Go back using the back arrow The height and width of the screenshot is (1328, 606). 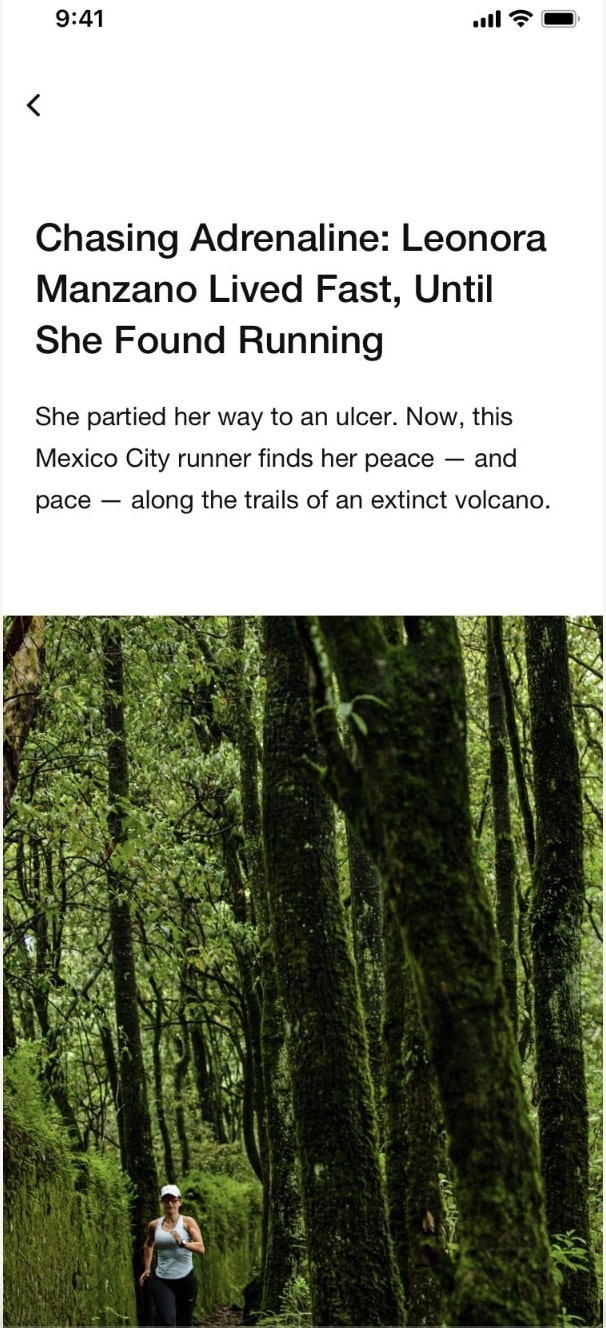[34, 105]
